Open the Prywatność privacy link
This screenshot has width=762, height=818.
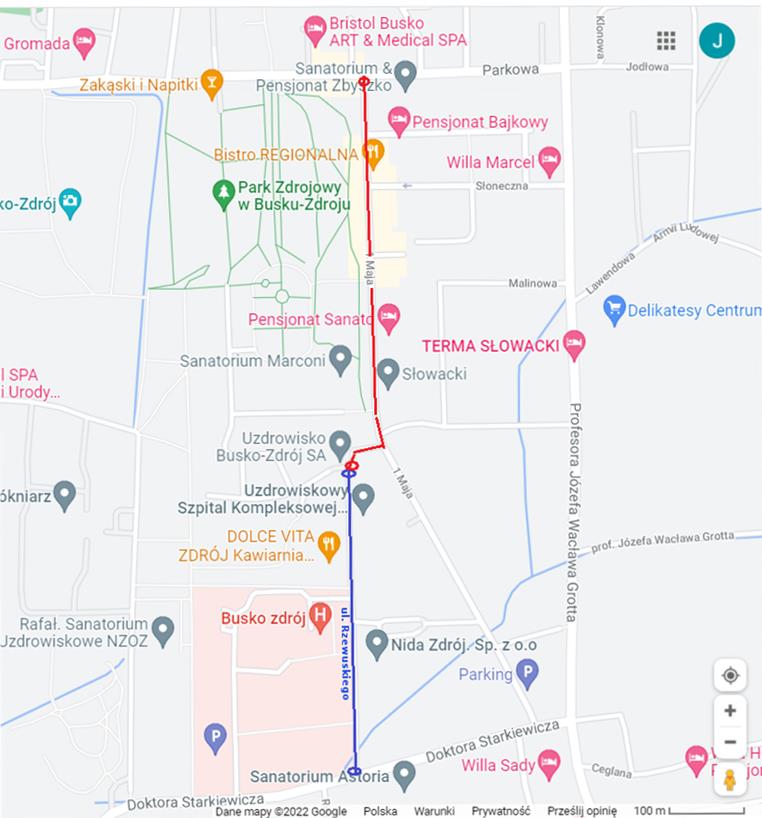501,811
